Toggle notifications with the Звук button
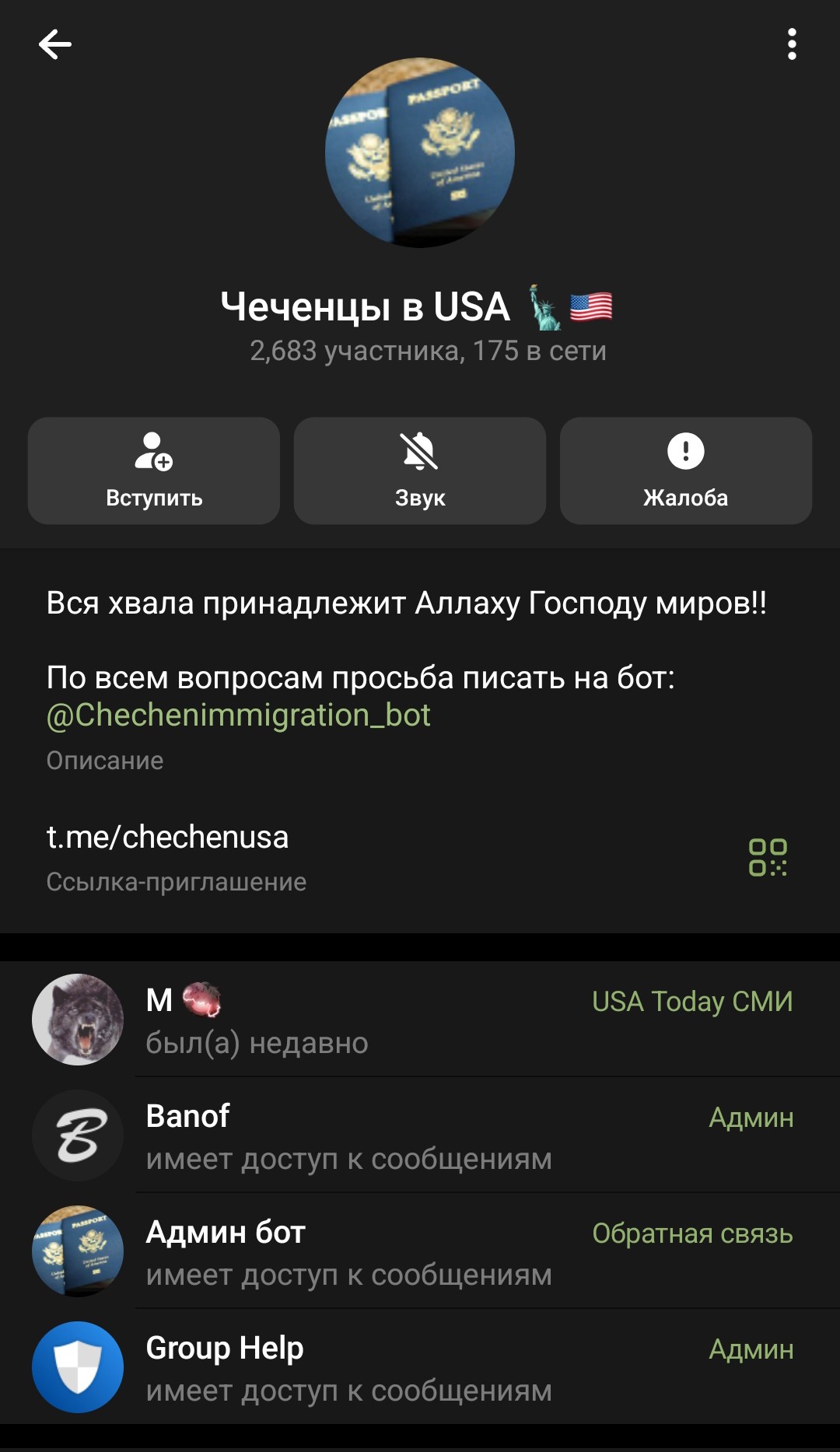 click(420, 471)
